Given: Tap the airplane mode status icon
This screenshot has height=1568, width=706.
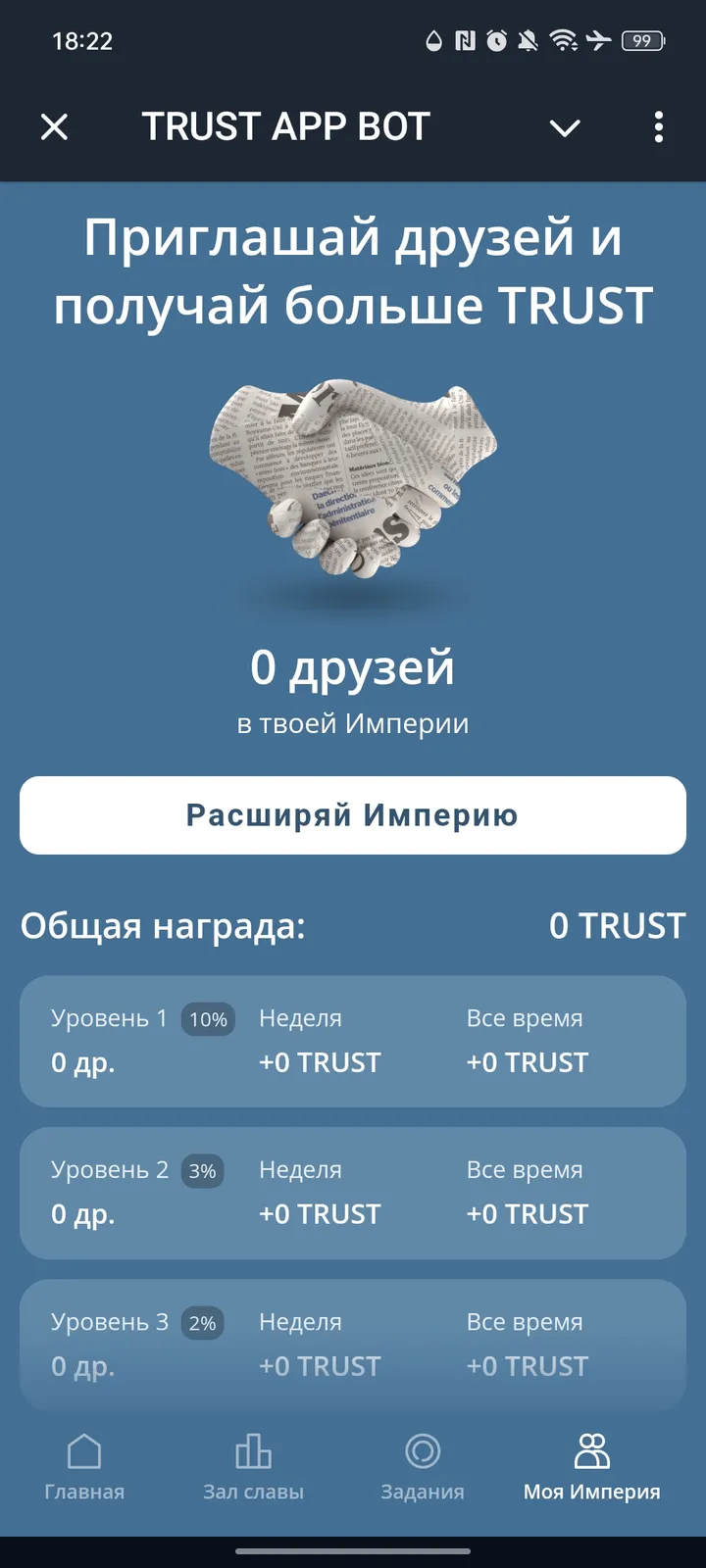Looking at the screenshot, I should [596, 41].
